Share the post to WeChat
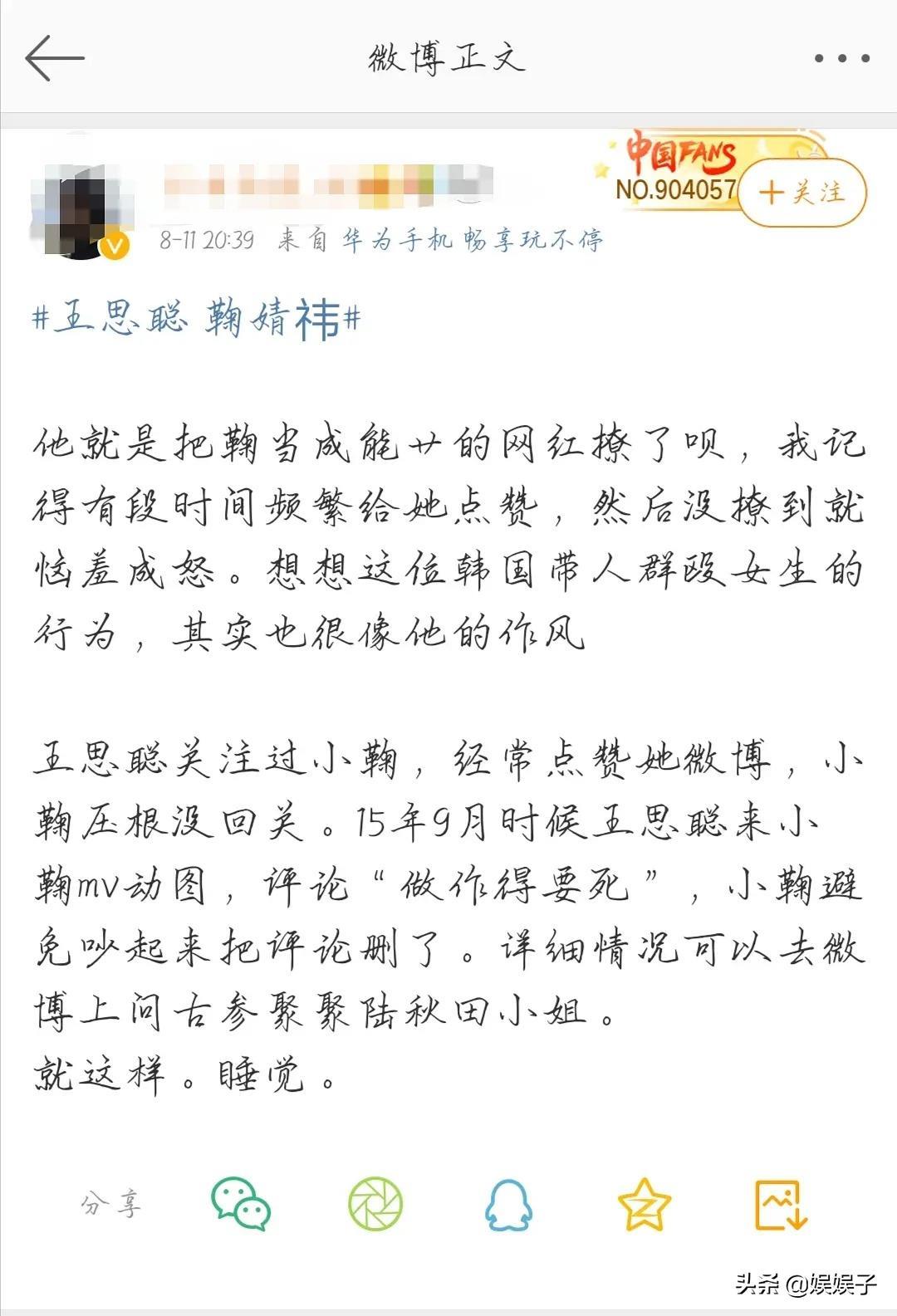Image resolution: width=897 pixels, height=1316 pixels. [241, 1204]
